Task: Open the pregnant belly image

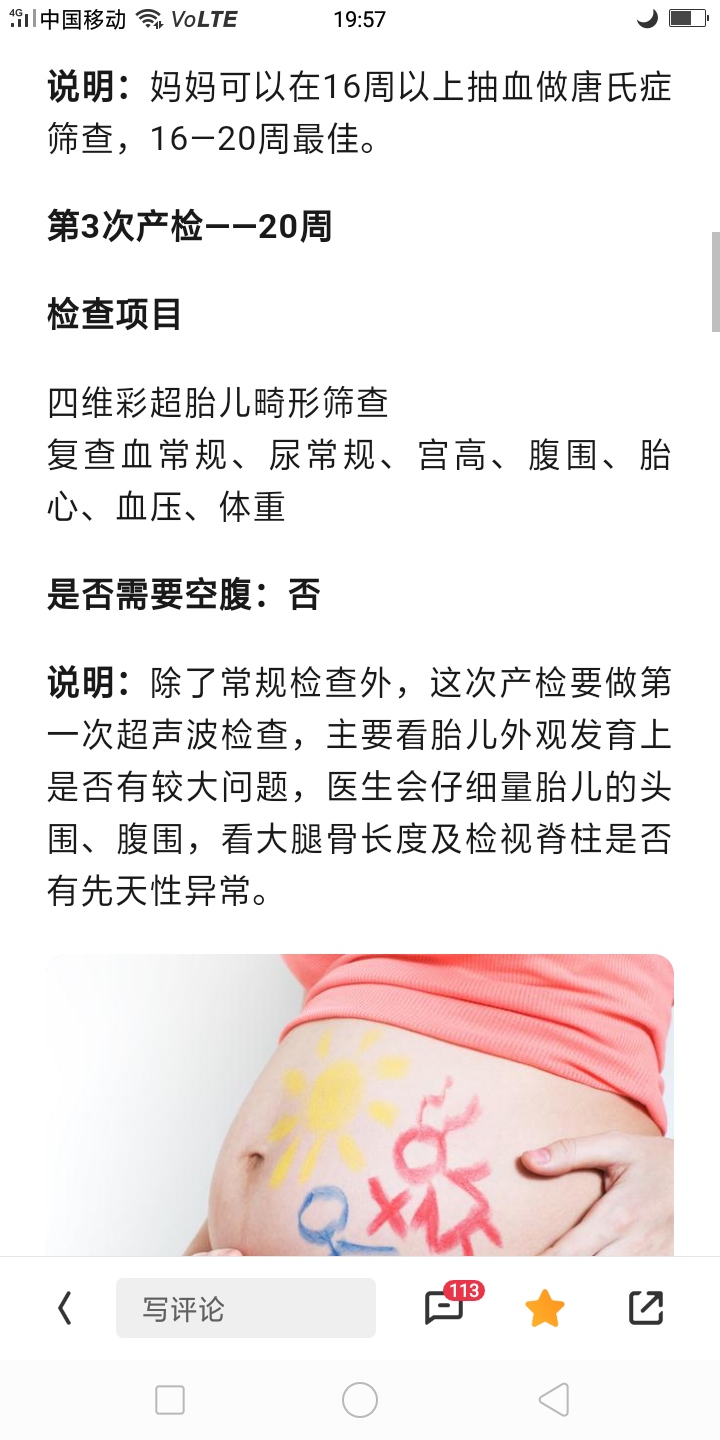Action: click(360, 1105)
